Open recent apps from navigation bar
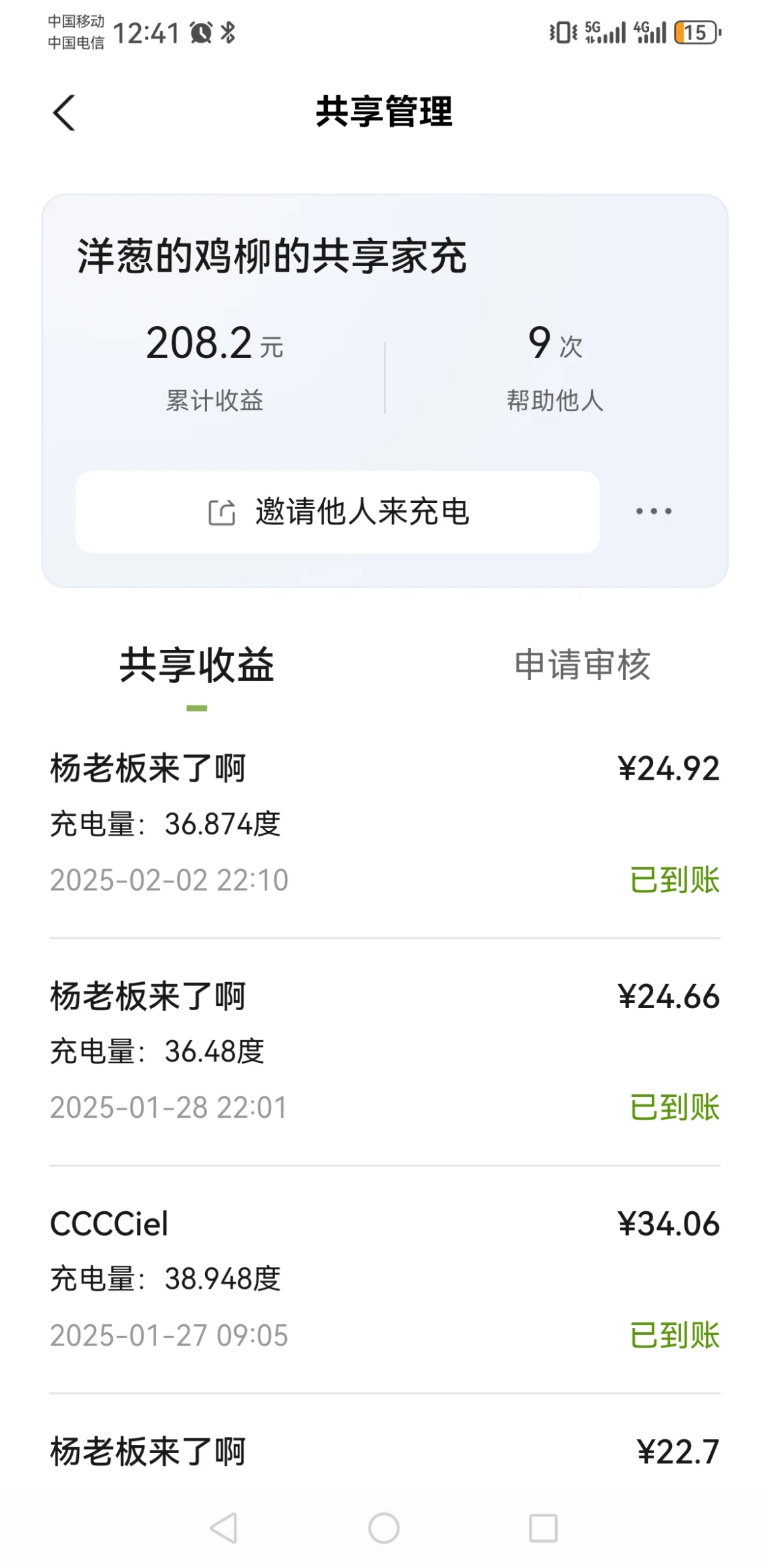This screenshot has width=768, height=1568. click(543, 1527)
